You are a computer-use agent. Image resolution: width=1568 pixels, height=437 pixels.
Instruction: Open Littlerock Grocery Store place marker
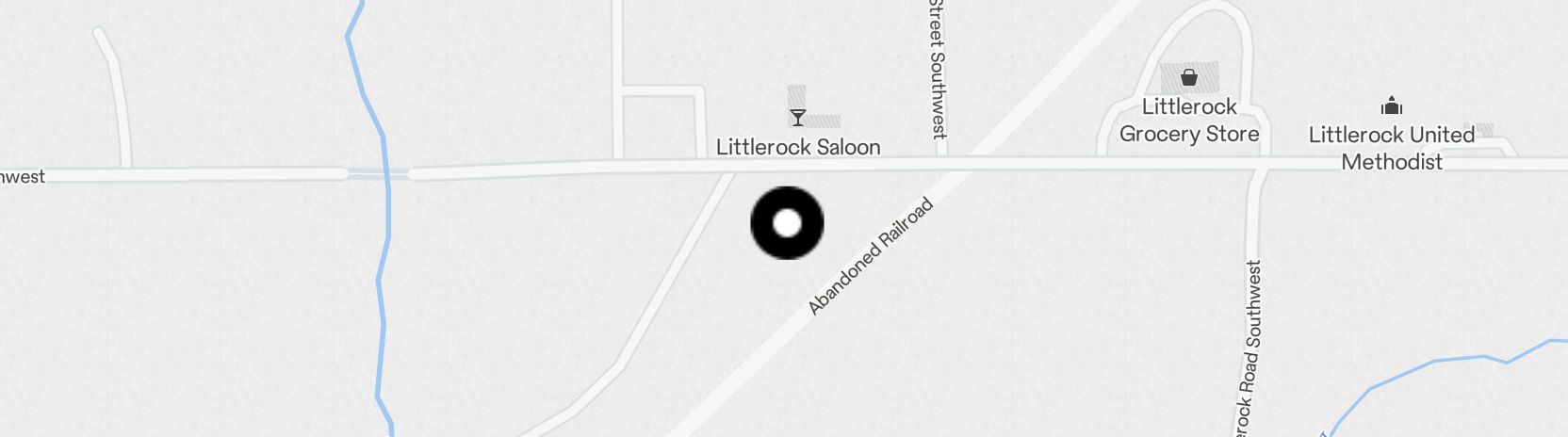click(1189, 77)
